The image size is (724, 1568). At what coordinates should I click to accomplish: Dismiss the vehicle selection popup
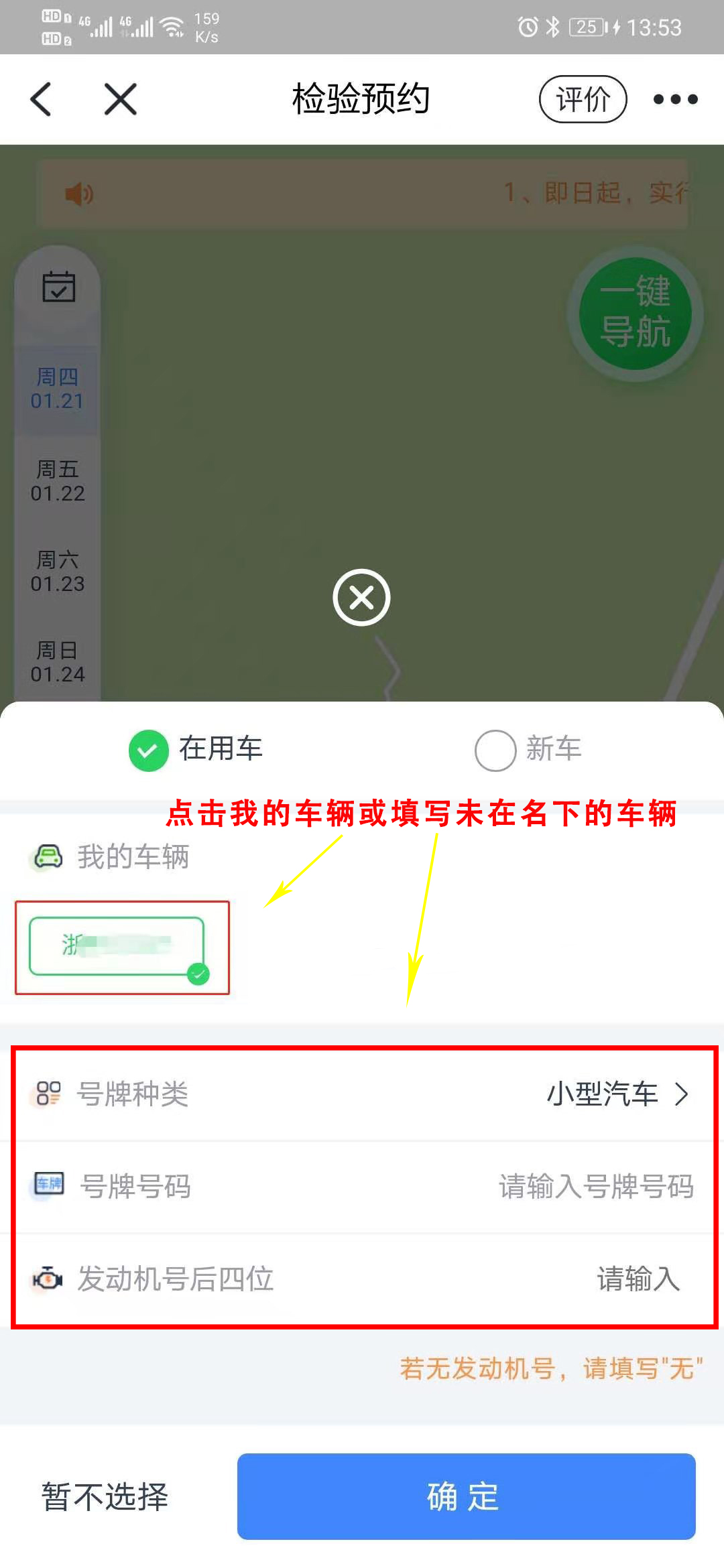(361, 597)
